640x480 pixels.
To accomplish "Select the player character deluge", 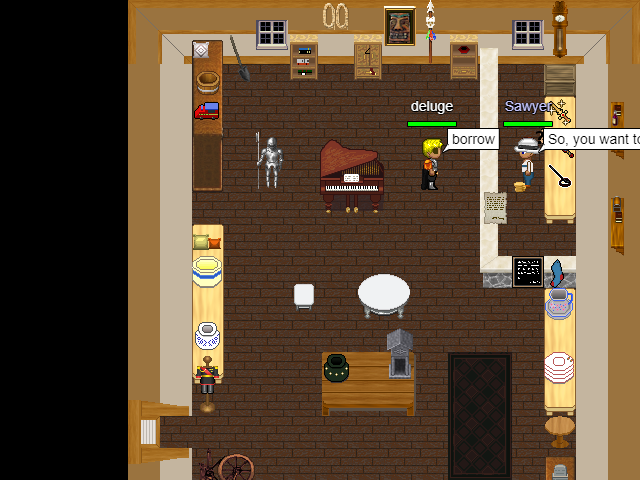I will [x=431, y=164].
